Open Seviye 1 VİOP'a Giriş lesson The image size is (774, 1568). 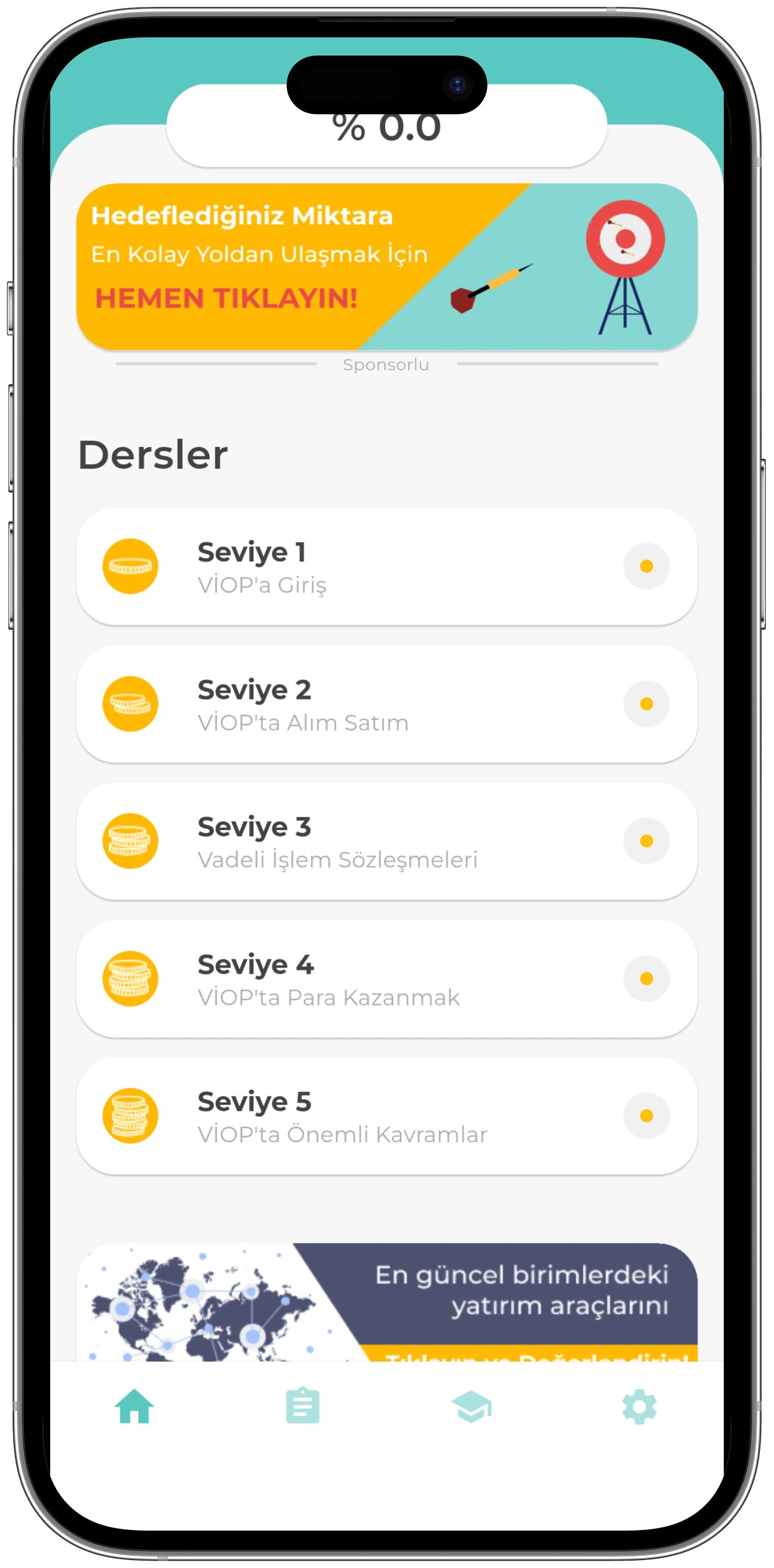coord(386,566)
